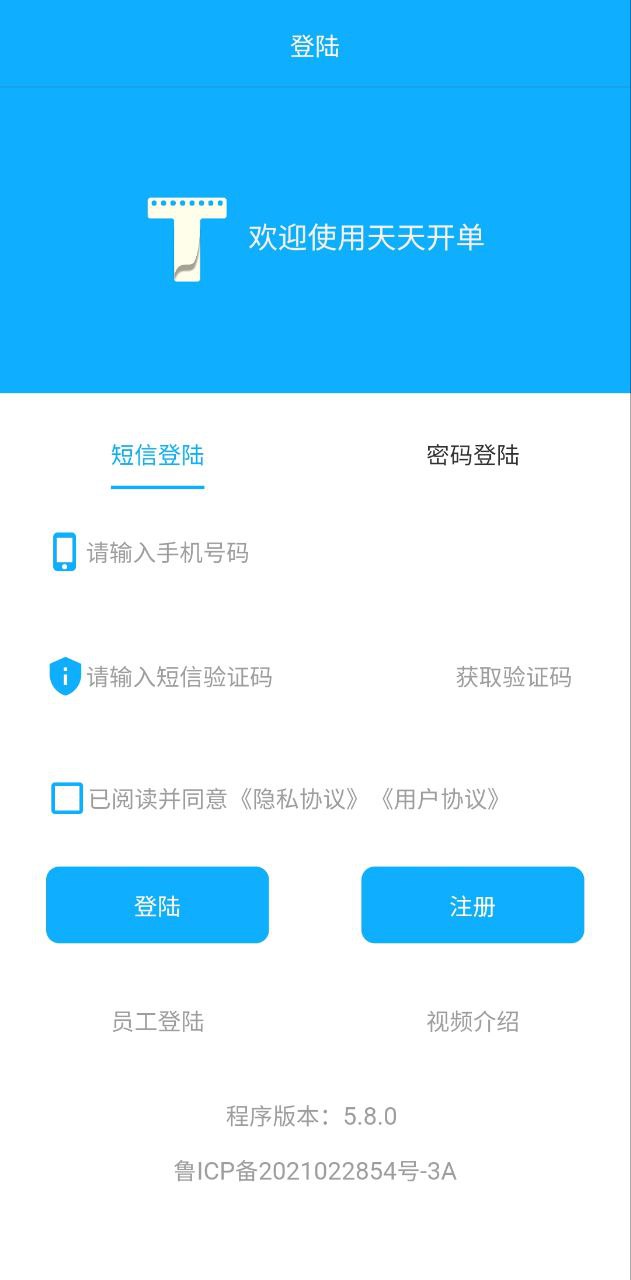Open the 《用户协议》 link
The width and height of the screenshot is (631, 1280).
pyautogui.click(x=439, y=799)
